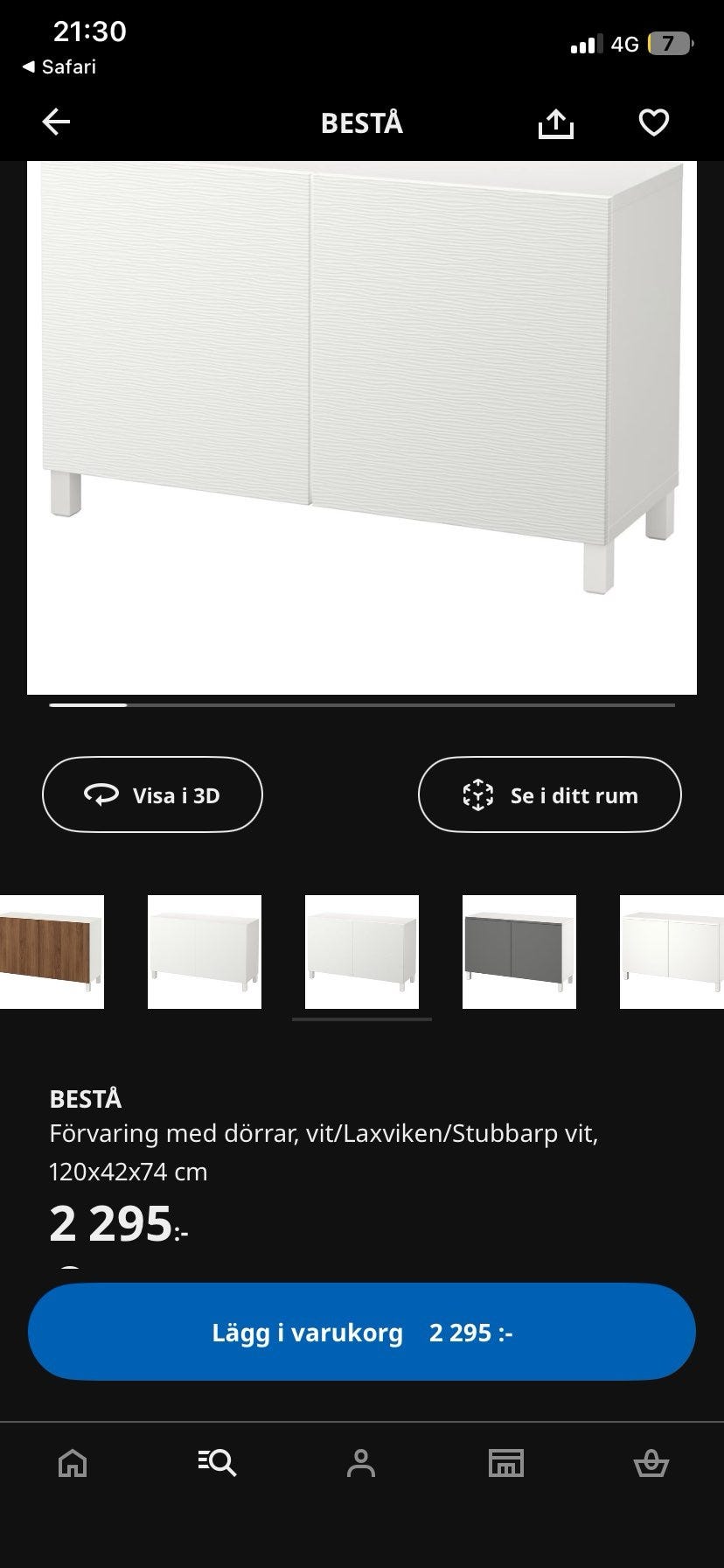Select the Search icon in bottom navigation
The width and height of the screenshot is (724, 1568).
click(x=217, y=1463)
